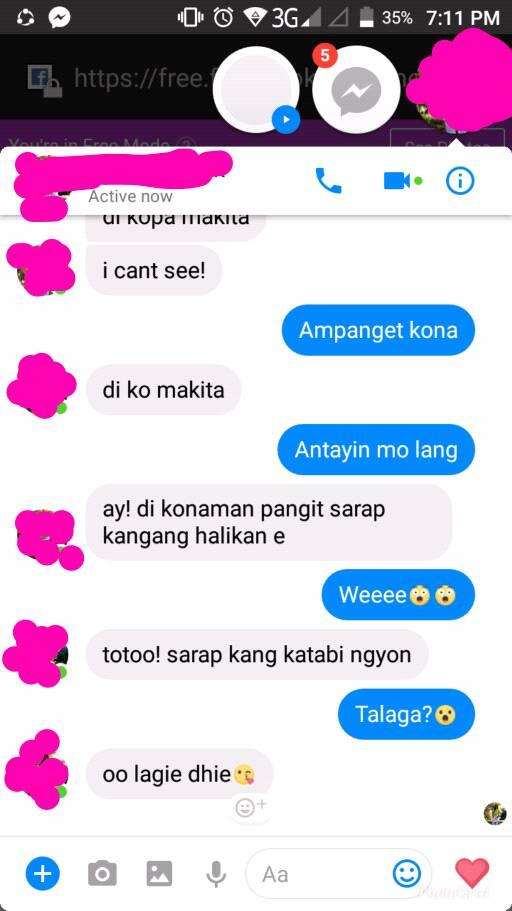Open the plus attachments menu
This screenshot has width=512, height=911.
42,873
